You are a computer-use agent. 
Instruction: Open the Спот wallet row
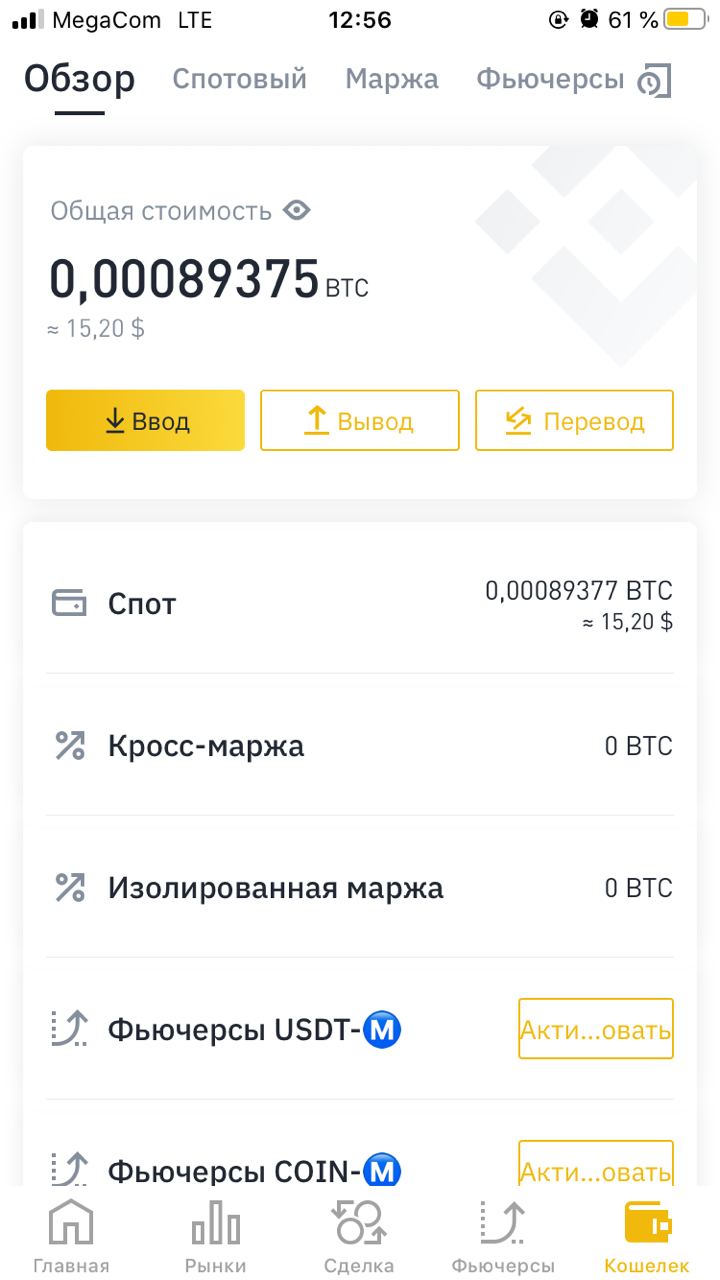pyautogui.click(x=360, y=604)
